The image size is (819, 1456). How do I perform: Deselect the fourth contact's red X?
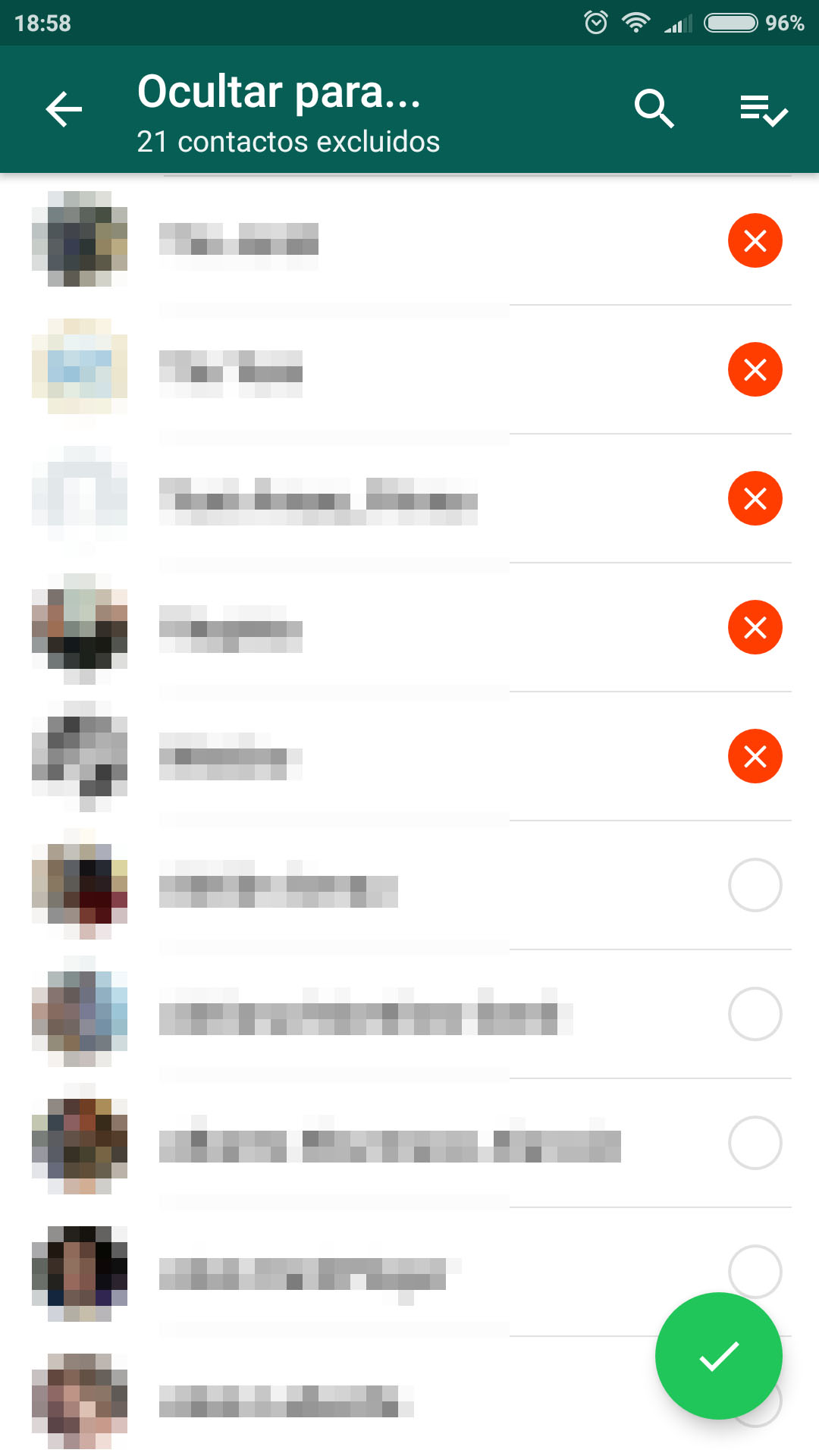pyautogui.click(x=755, y=628)
